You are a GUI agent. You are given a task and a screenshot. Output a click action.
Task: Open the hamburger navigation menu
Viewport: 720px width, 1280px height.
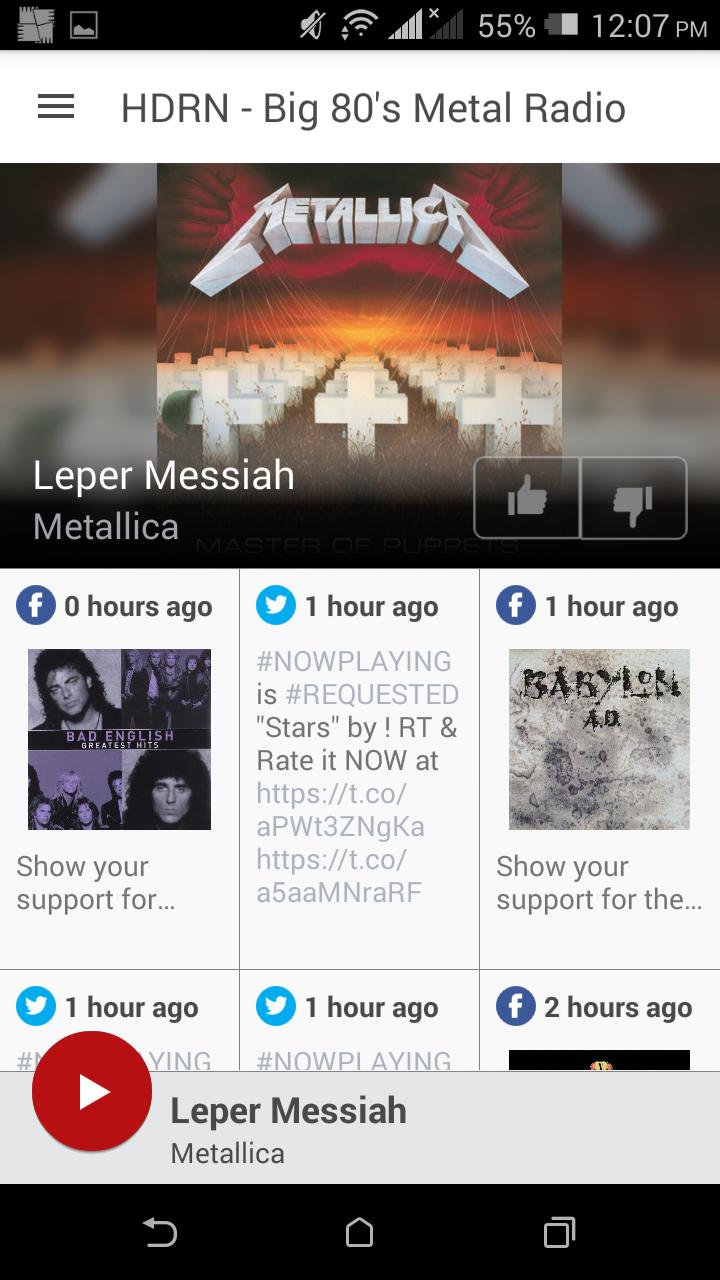[56, 107]
